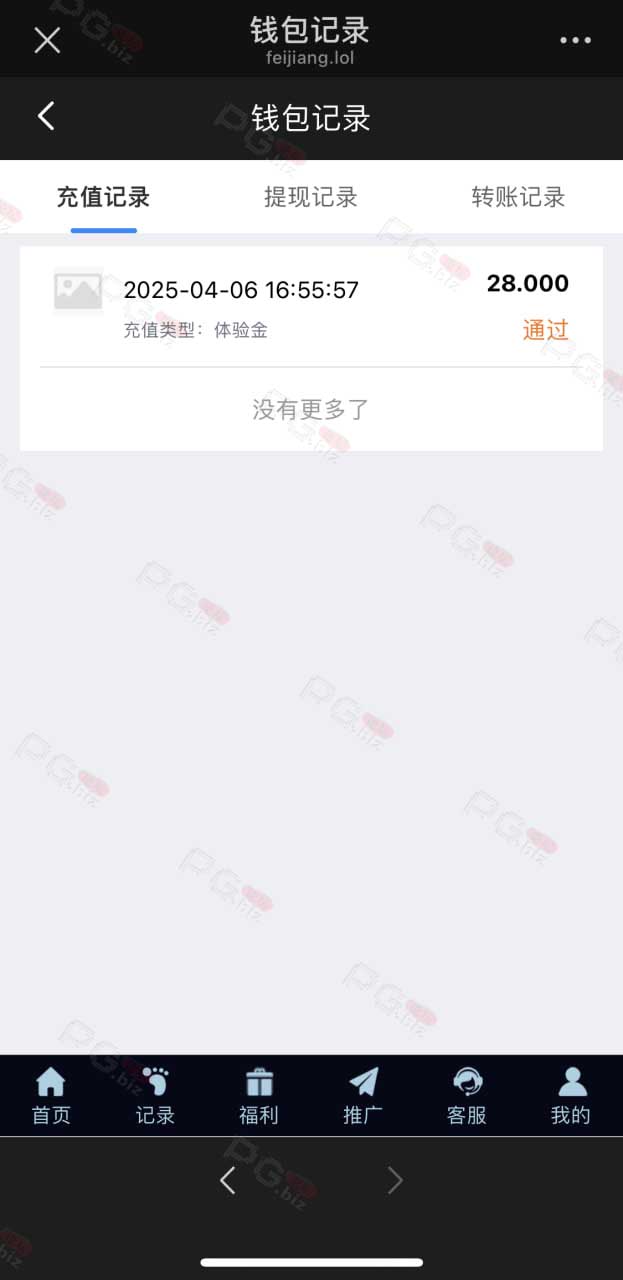623x1280 pixels.
Task: Close the web page with the X icon
Action: click(x=47, y=40)
